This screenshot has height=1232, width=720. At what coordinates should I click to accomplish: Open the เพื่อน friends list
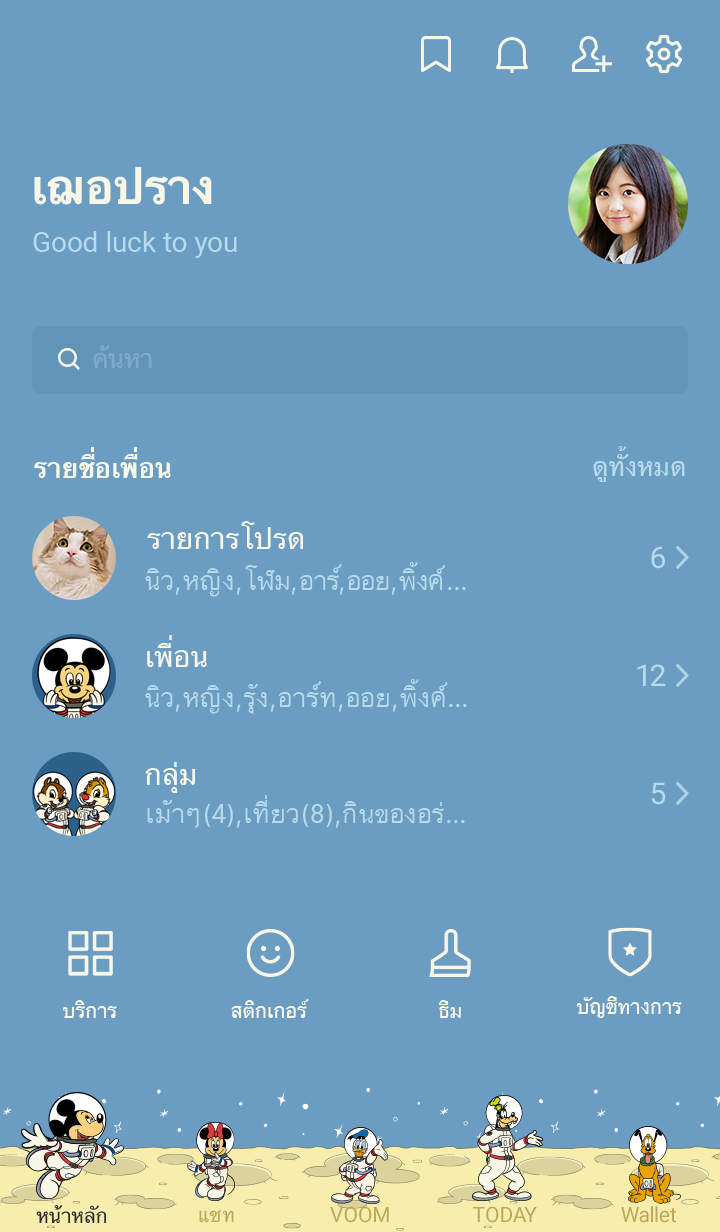[360, 676]
